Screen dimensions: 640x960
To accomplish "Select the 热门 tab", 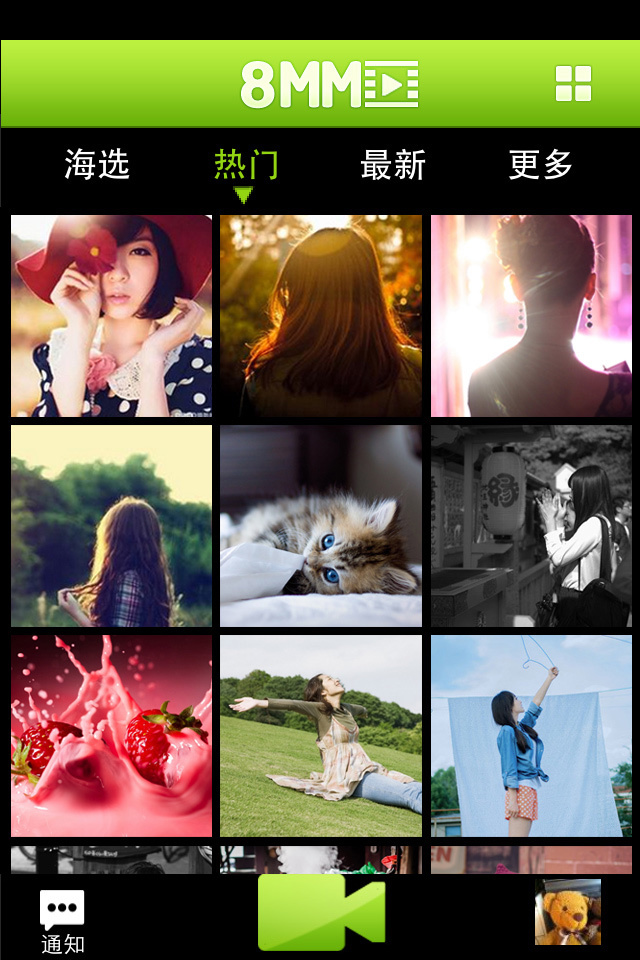I will point(246,165).
